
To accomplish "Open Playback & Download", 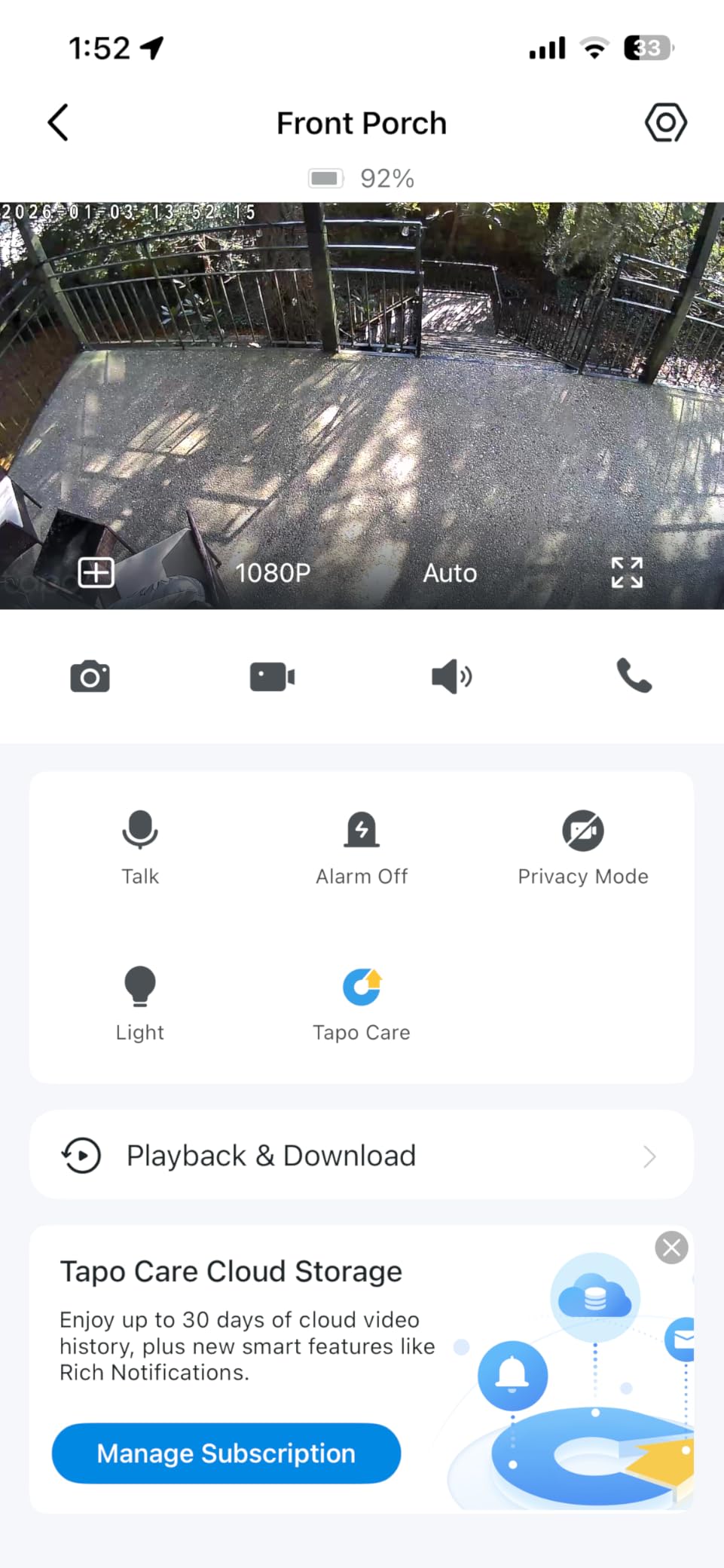I will point(362,1155).
